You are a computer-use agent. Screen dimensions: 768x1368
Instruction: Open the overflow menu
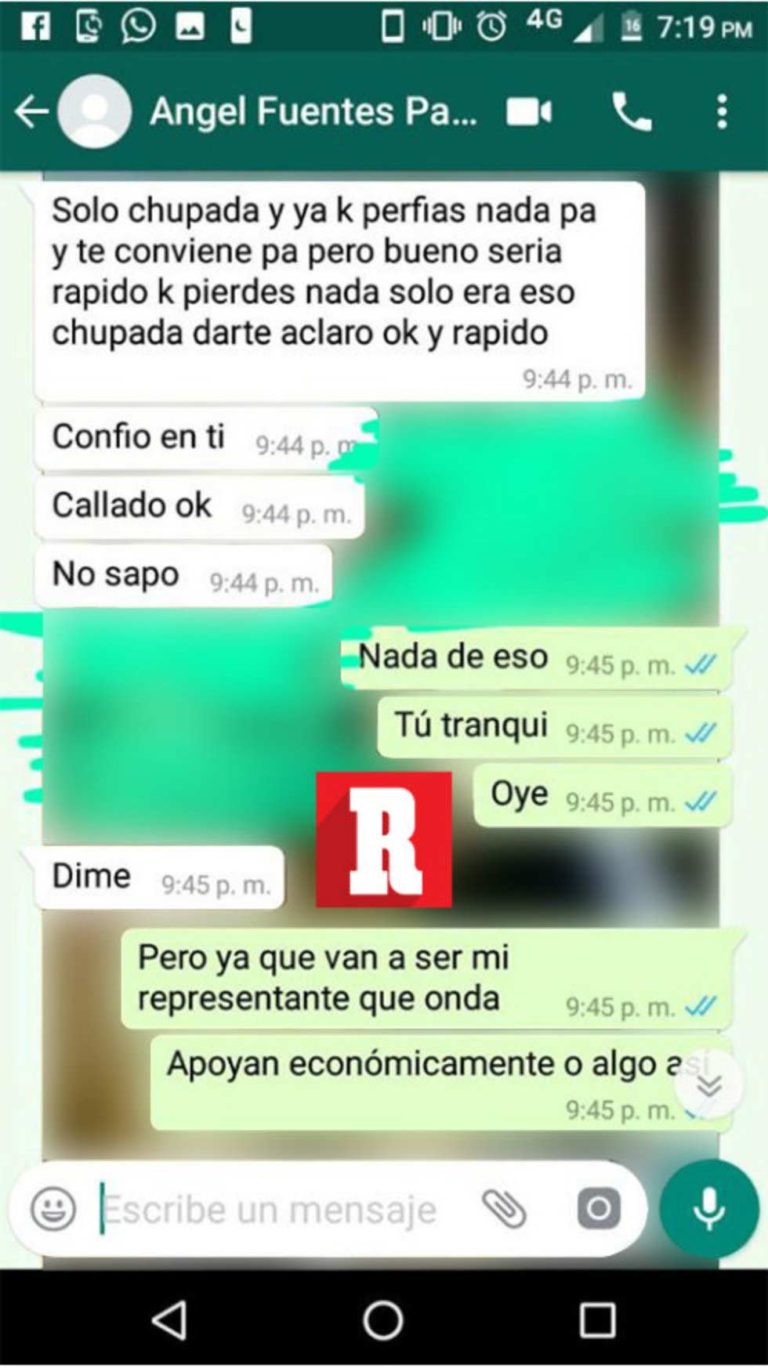[x=722, y=112]
